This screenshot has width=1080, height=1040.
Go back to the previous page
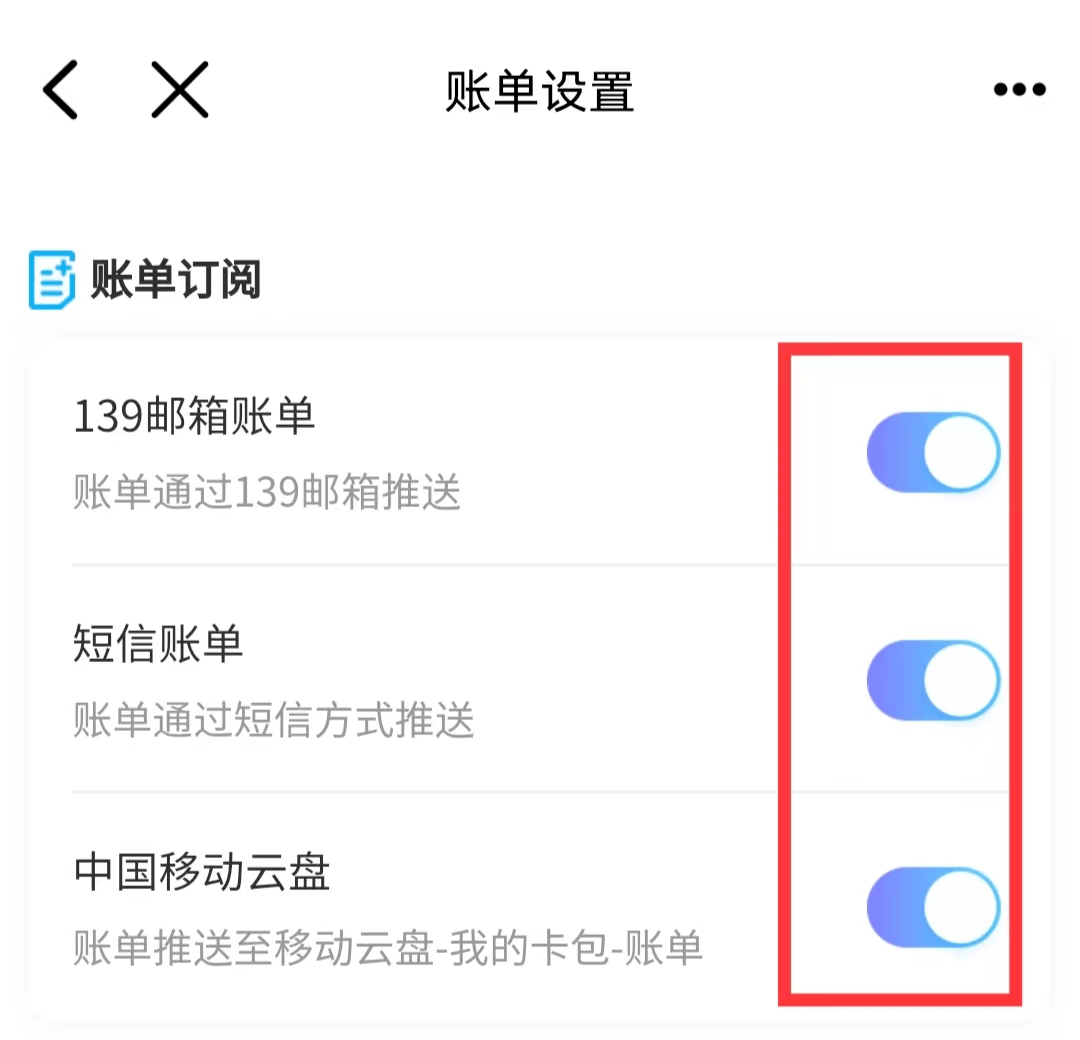(x=60, y=90)
